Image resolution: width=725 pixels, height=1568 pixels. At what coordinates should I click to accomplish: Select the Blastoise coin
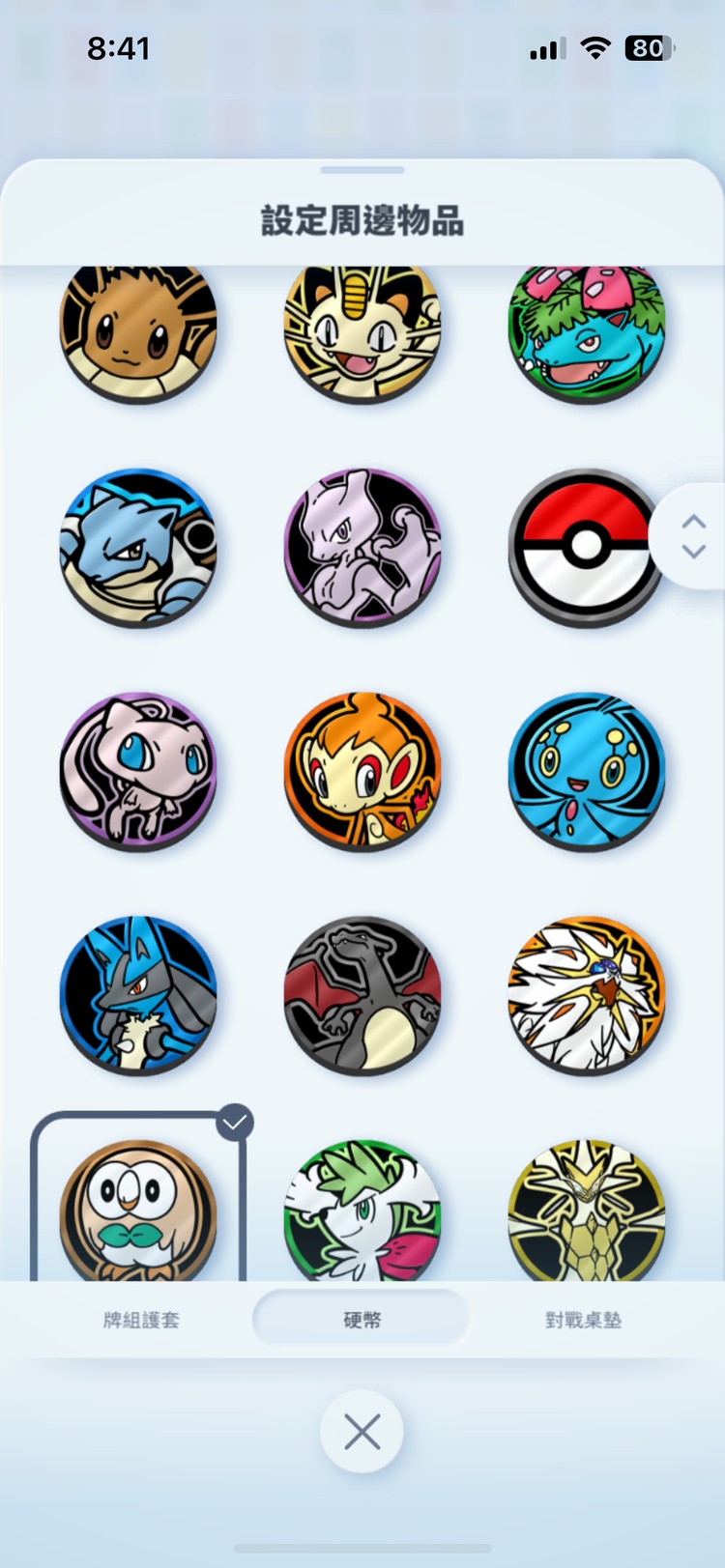point(138,547)
